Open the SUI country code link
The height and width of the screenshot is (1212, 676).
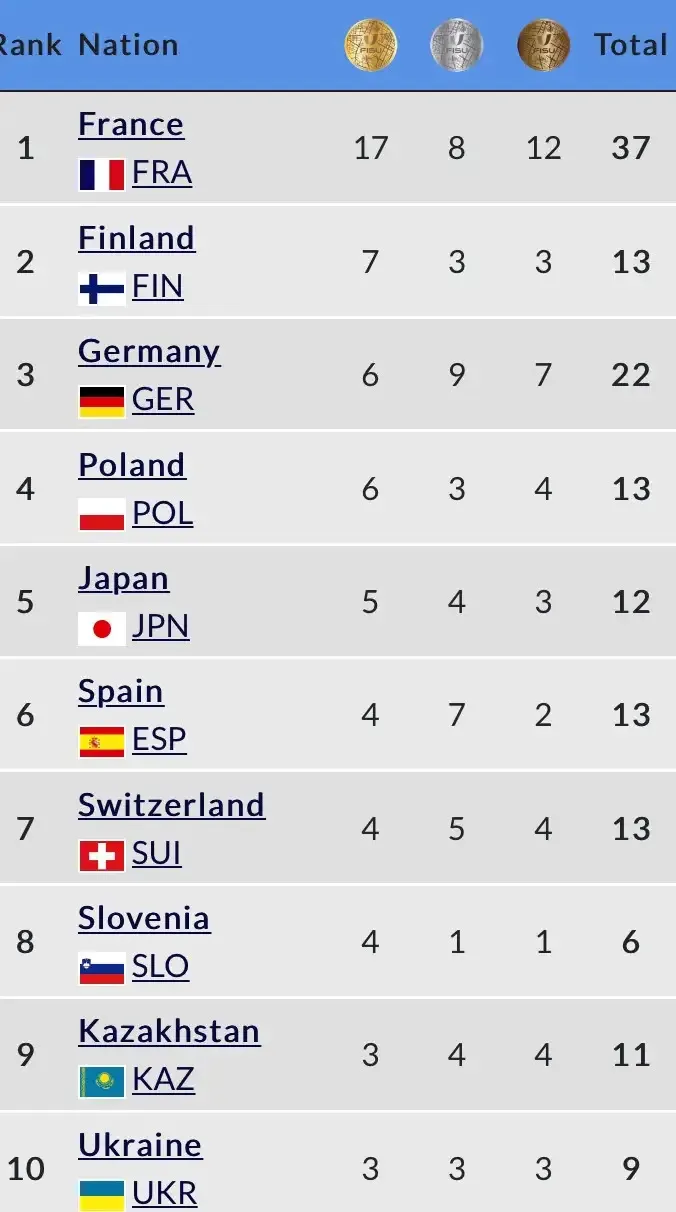point(157,853)
